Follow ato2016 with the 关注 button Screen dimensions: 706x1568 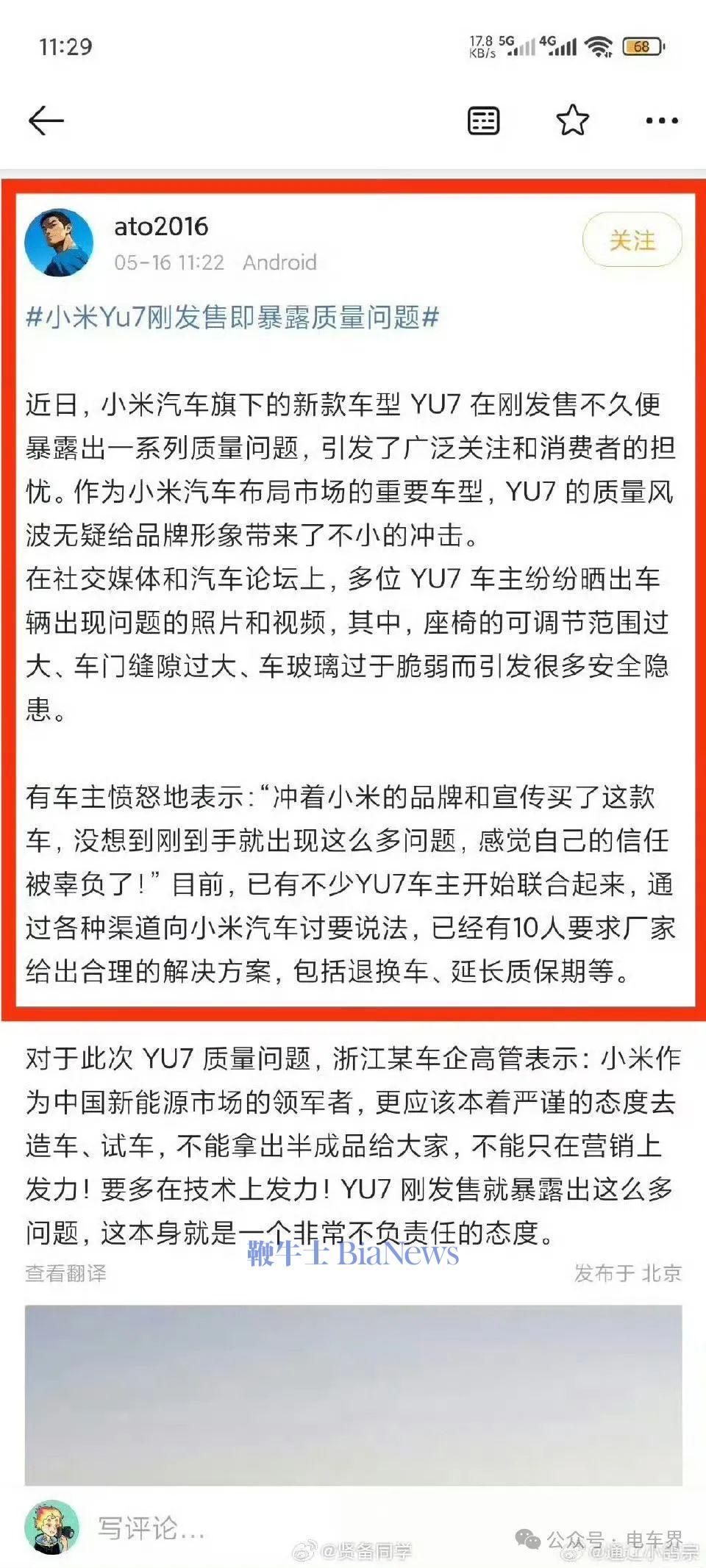click(632, 240)
